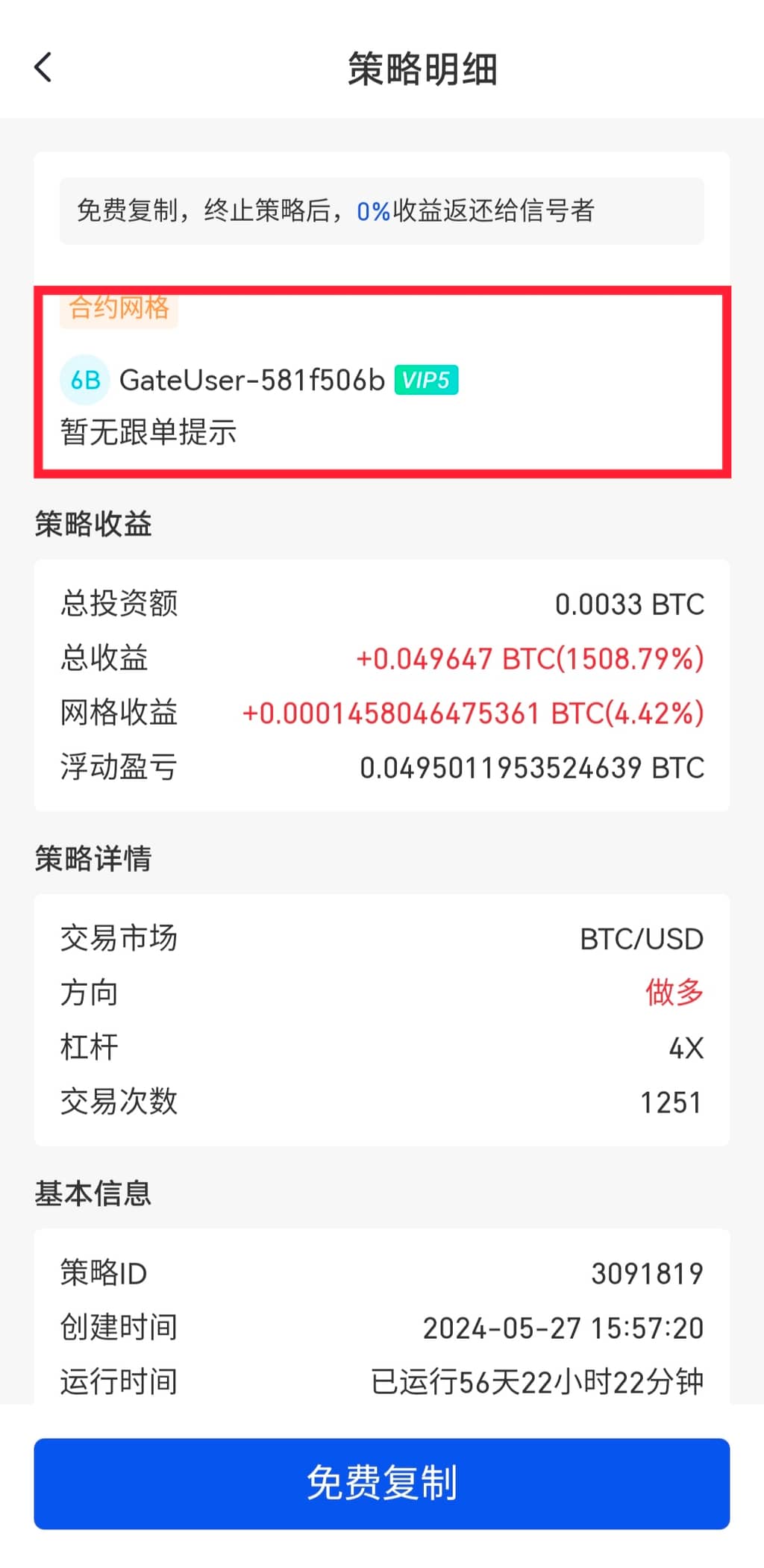Tap the 免费复制 button

coord(381,1482)
